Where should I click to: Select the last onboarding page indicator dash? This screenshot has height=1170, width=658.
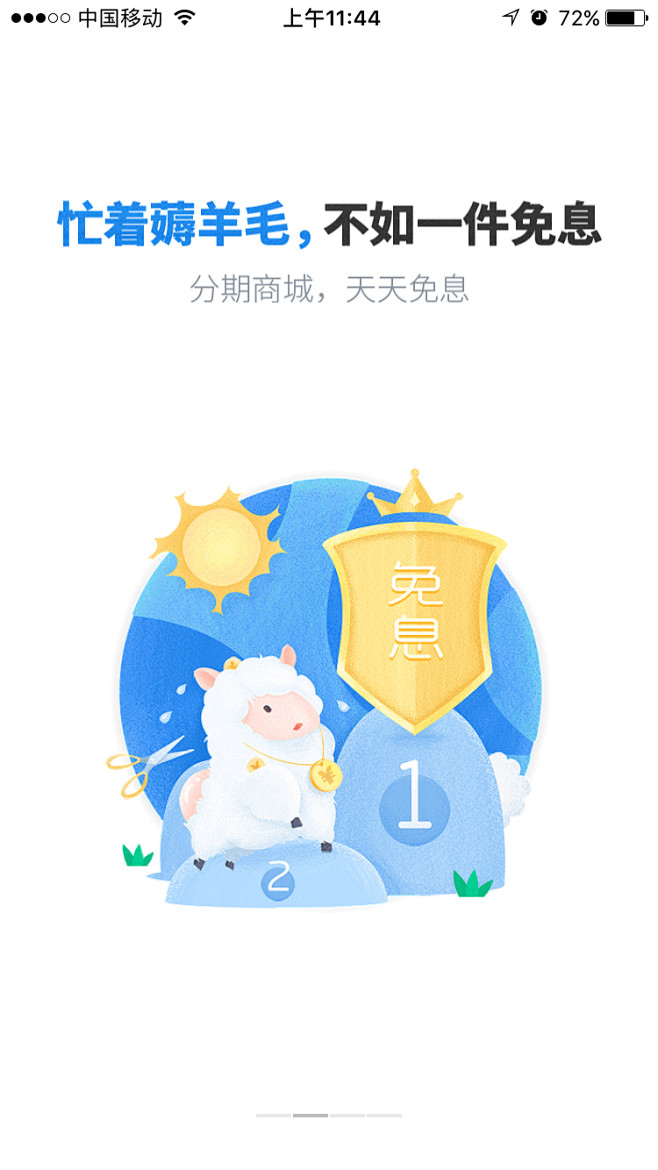point(384,1116)
